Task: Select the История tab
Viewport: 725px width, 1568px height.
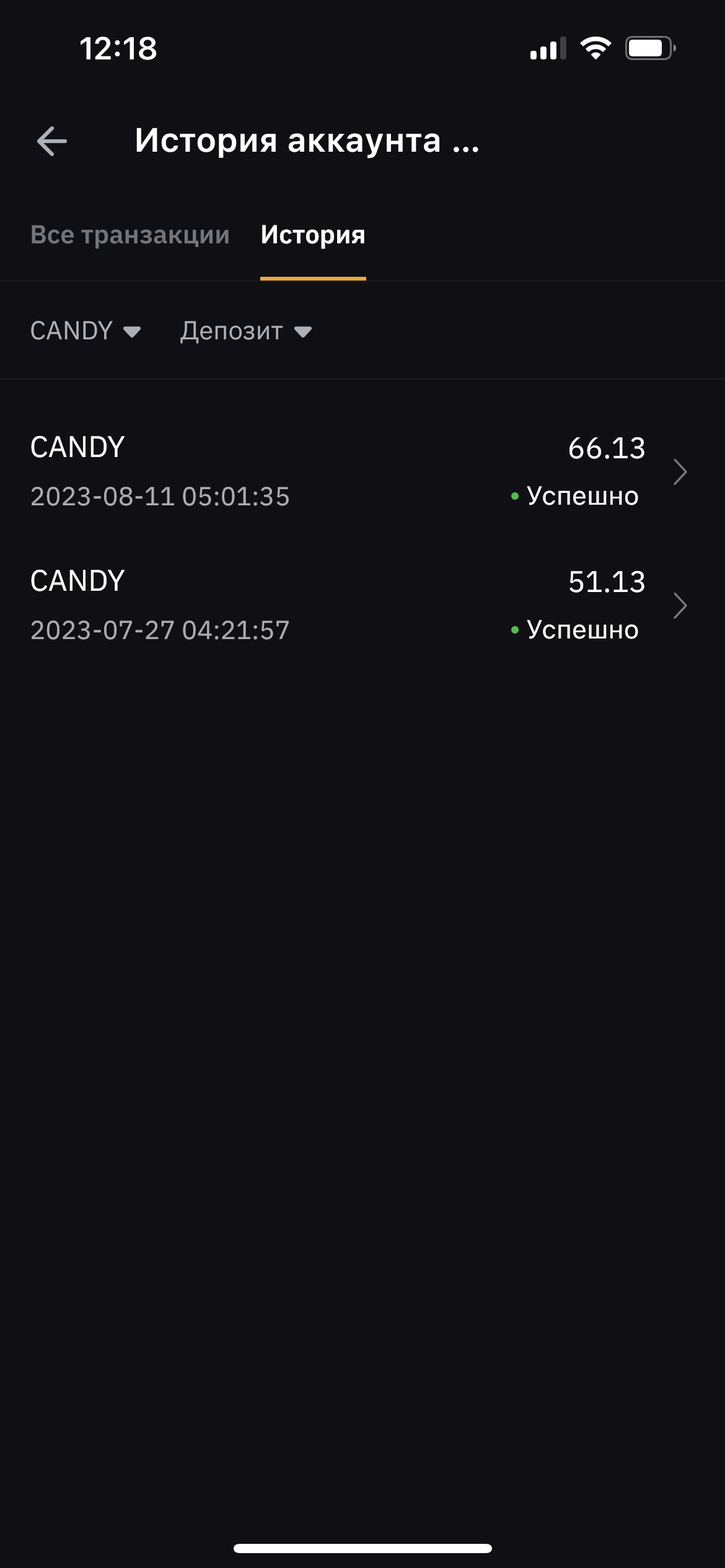Action: coord(313,235)
